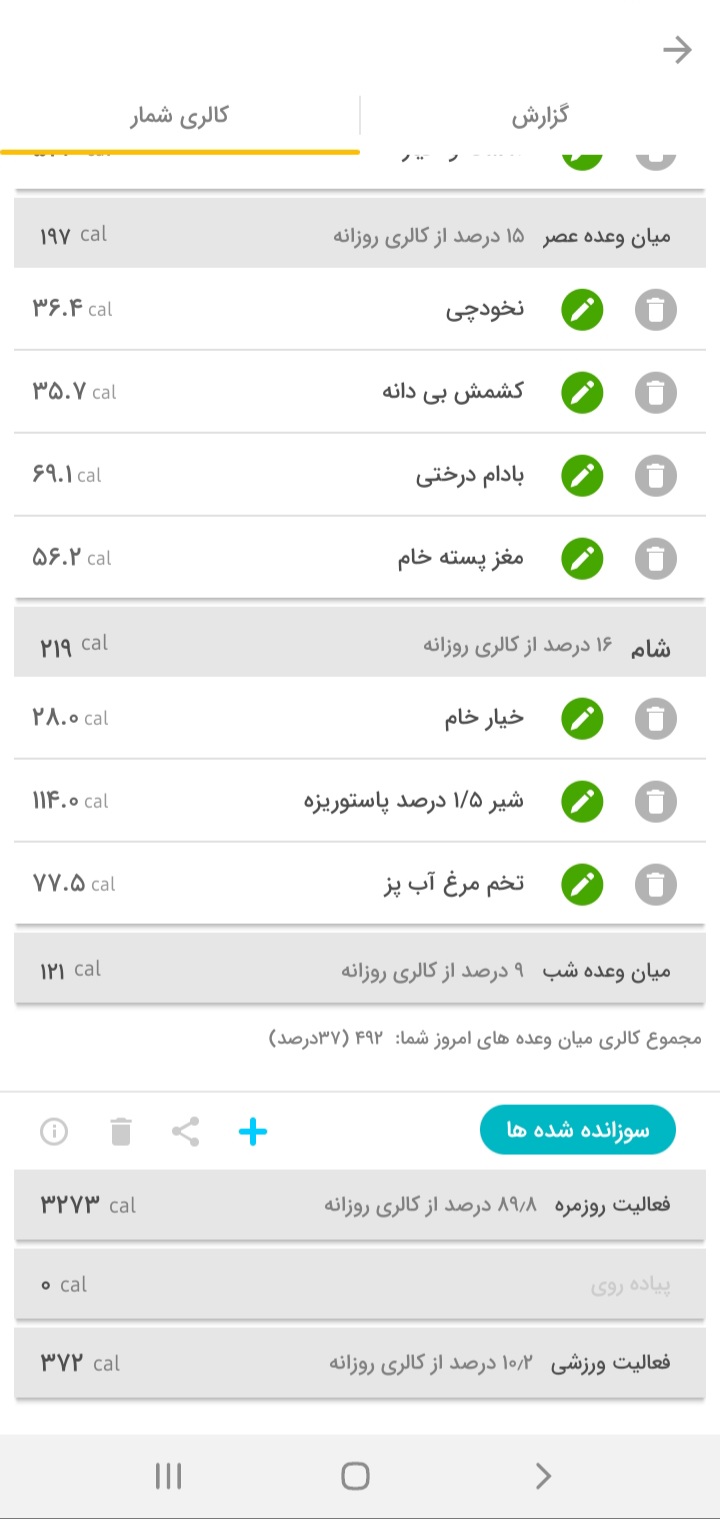This screenshot has width=720, height=1519.
Task: Go back using the top arrow
Action: 677,50
